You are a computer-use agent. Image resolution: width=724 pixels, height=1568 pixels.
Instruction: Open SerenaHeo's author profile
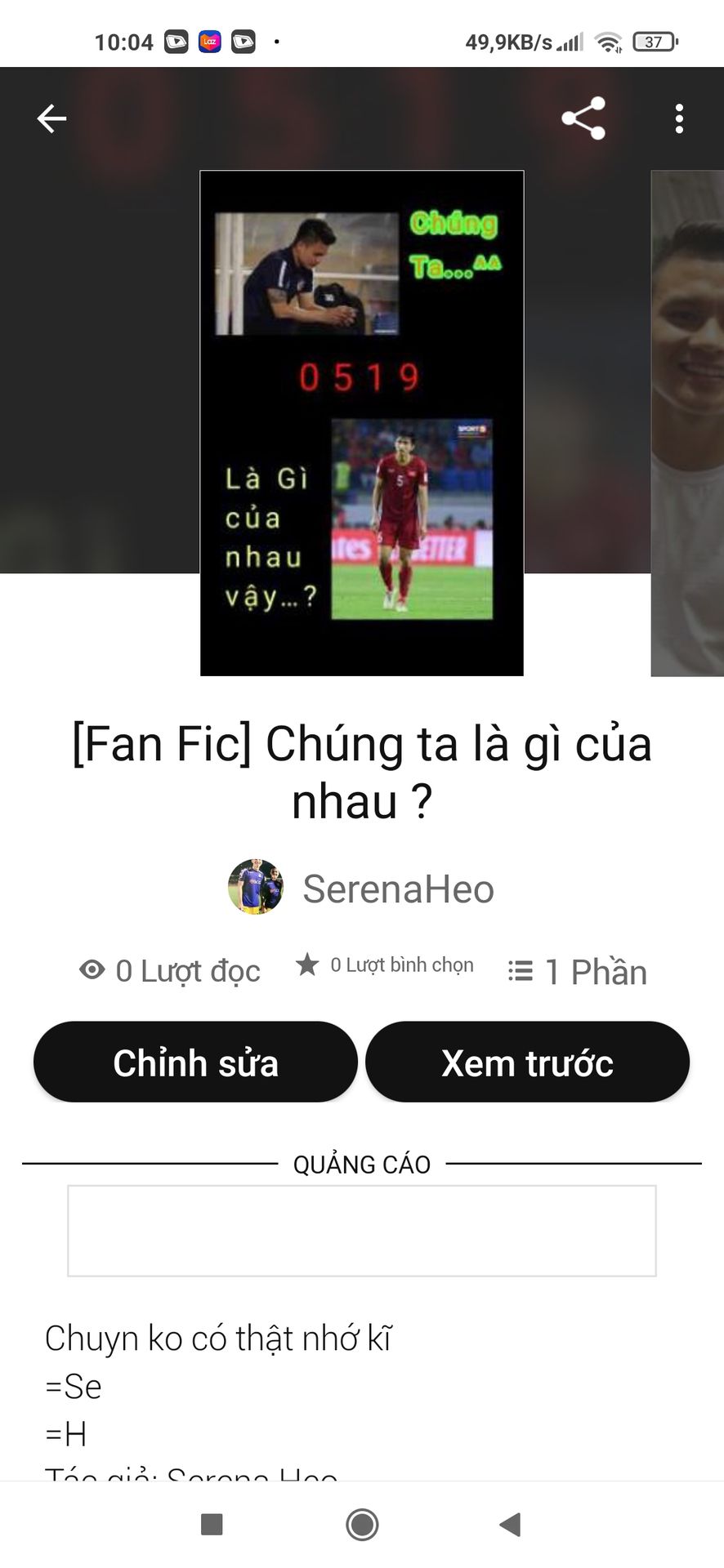pyautogui.click(x=362, y=888)
